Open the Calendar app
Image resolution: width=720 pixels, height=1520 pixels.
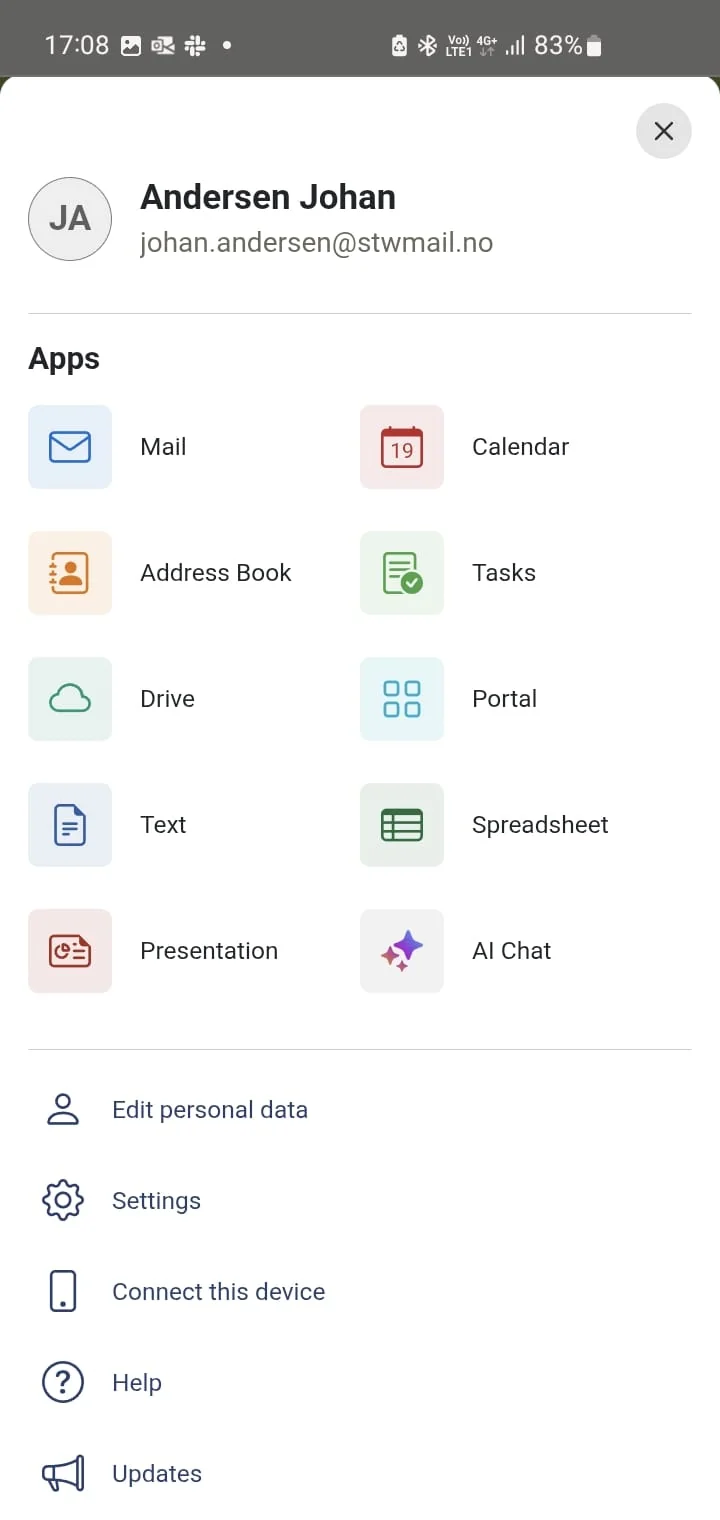tap(402, 447)
